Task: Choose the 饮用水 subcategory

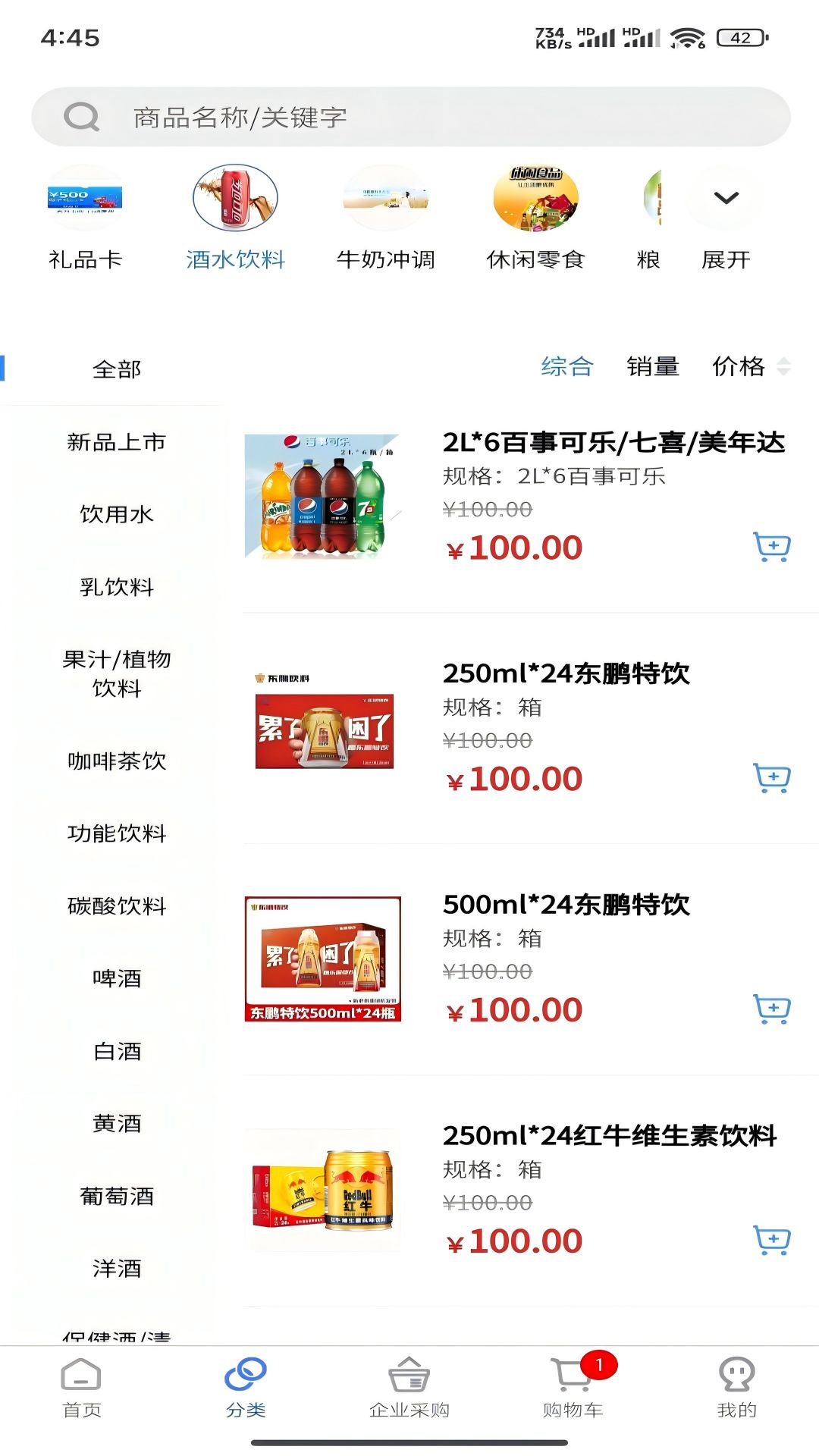Action: tap(116, 514)
